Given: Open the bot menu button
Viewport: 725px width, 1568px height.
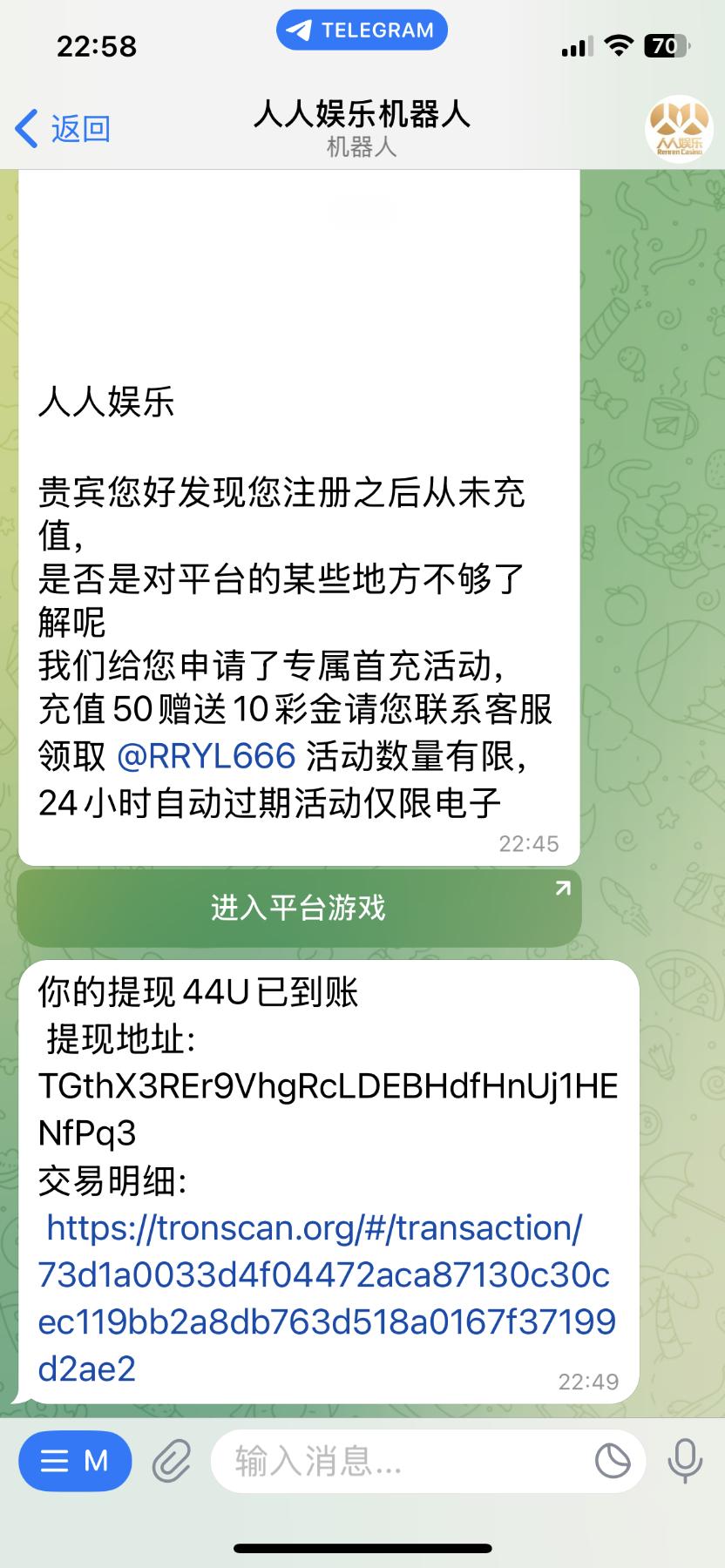Looking at the screenshot, I should [x=75, y=1461].
